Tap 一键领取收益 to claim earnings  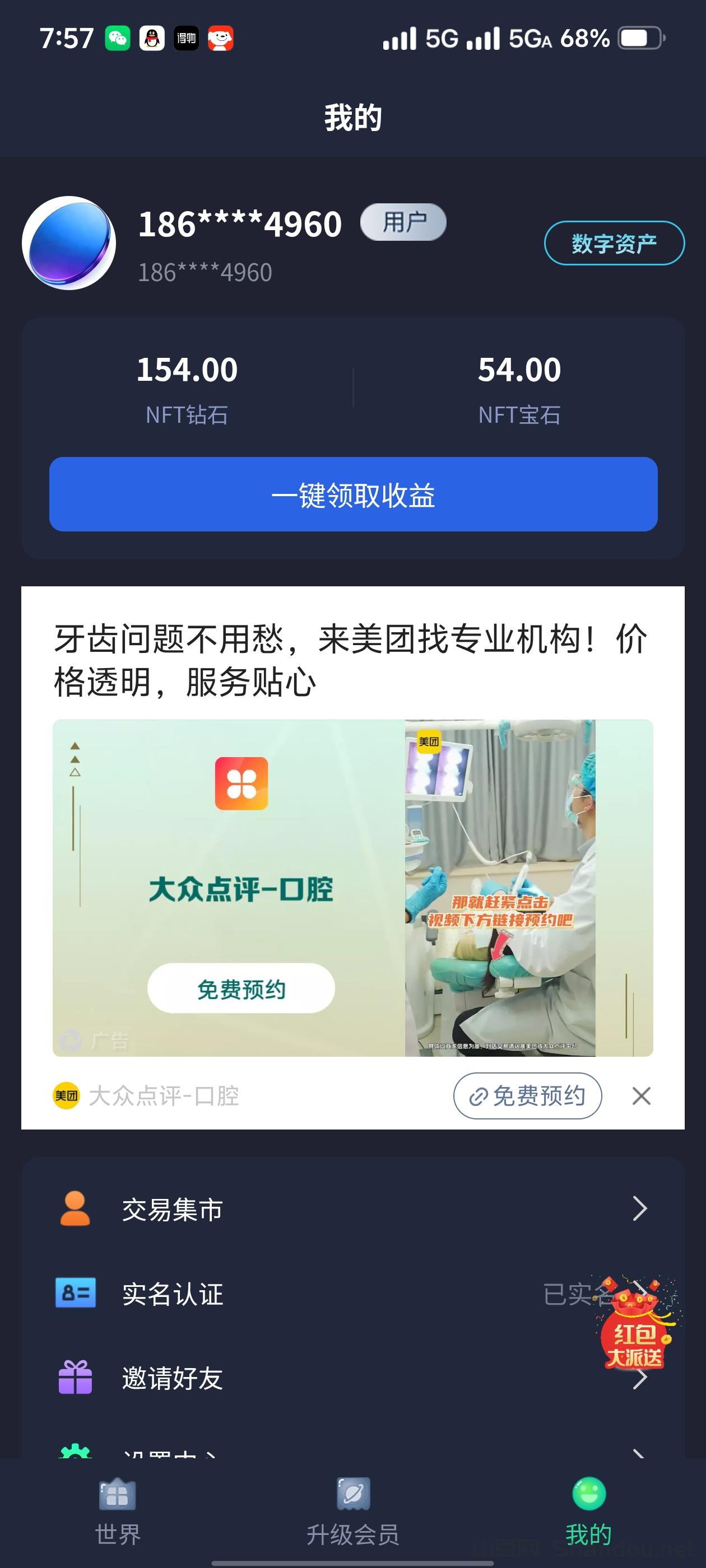tap(354, 494)
